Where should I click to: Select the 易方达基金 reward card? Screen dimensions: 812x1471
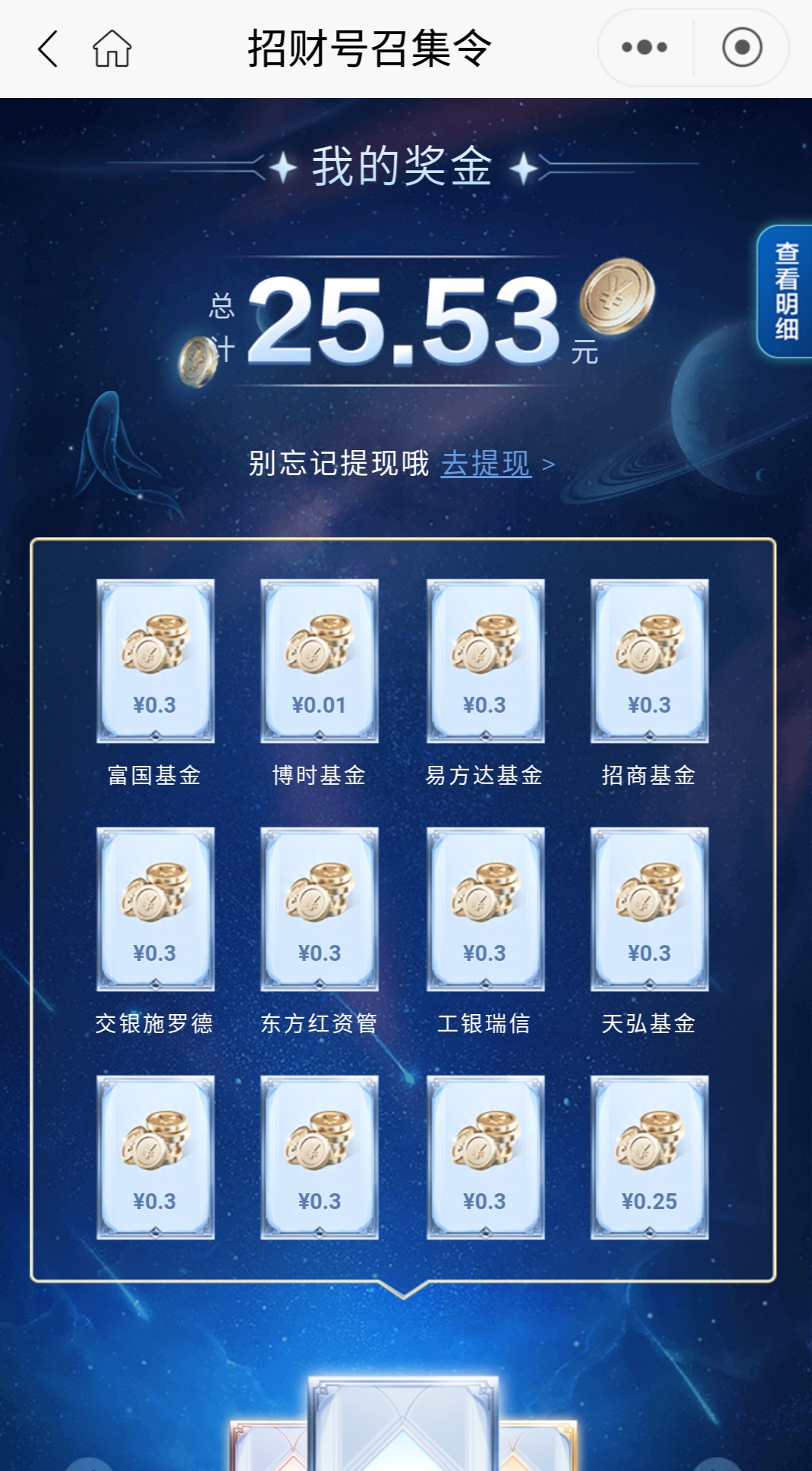[485, 661]
